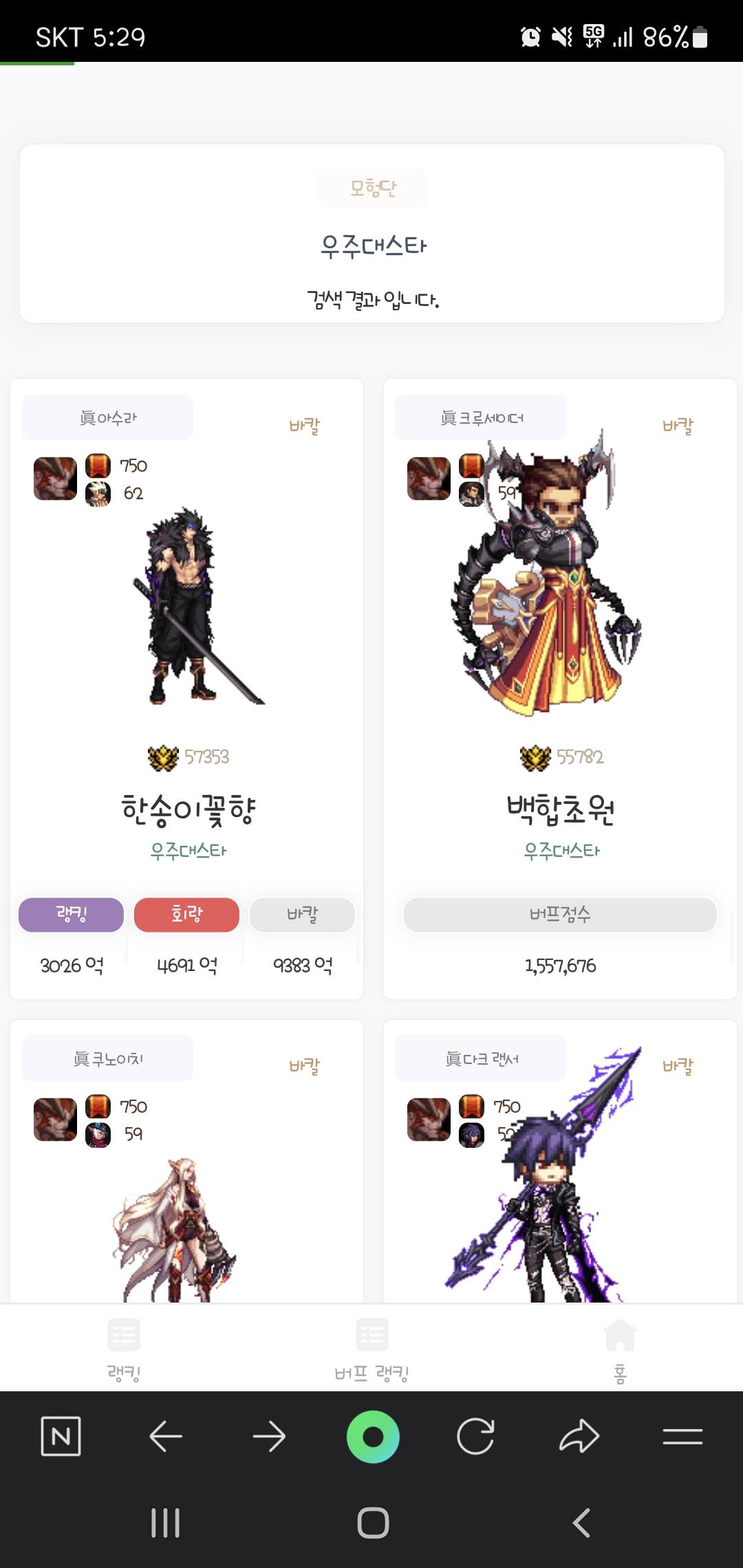The width and height of the screenshot is (743, 1568).
Task: Go to the 홈 tab
Action: (619, 1349)
